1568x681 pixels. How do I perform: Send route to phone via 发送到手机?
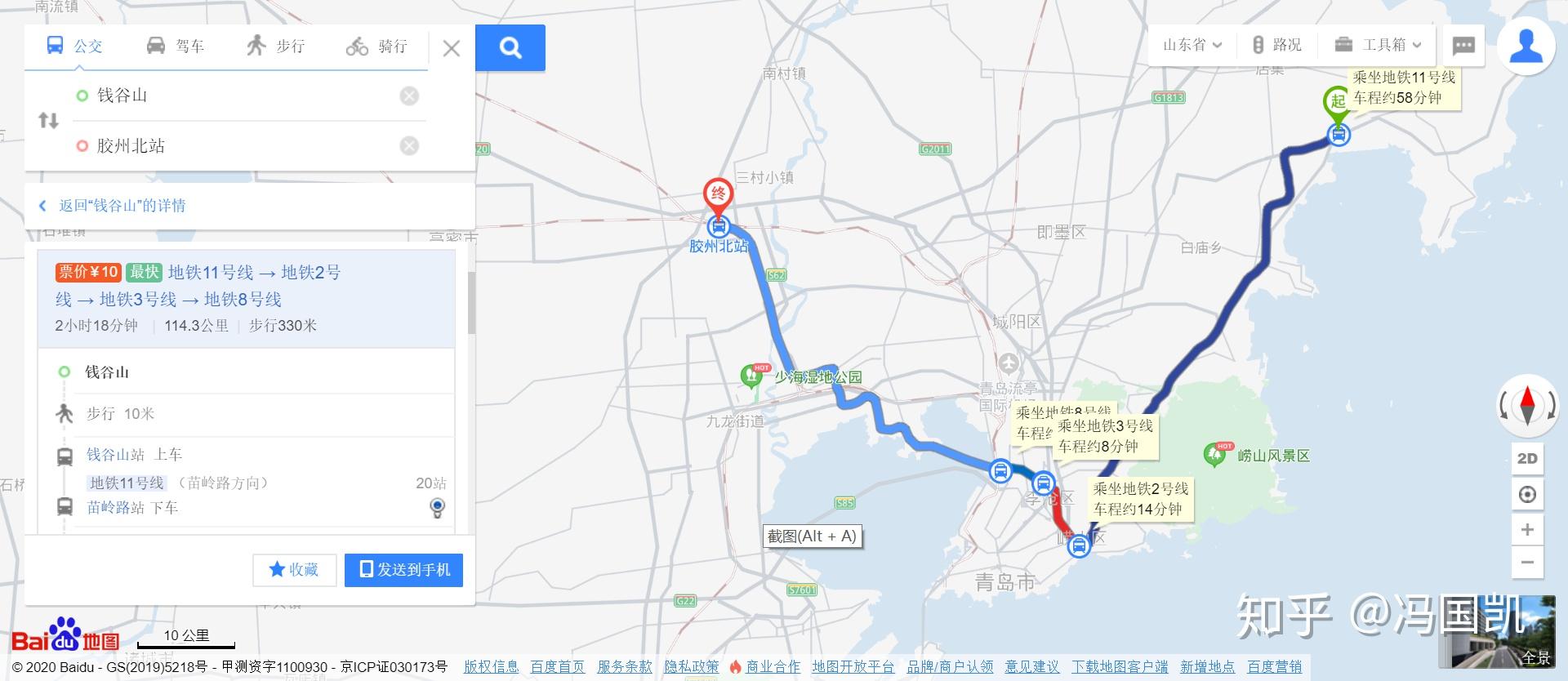click(x=403, y=569)
